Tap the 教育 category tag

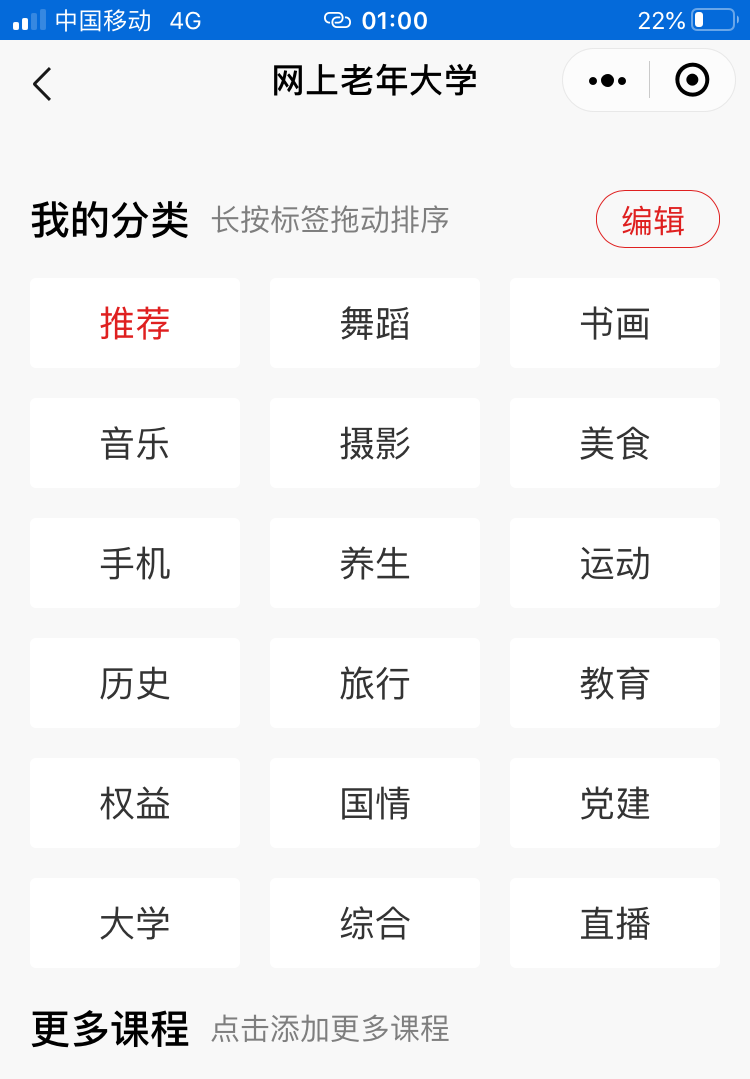click(615, 683)
